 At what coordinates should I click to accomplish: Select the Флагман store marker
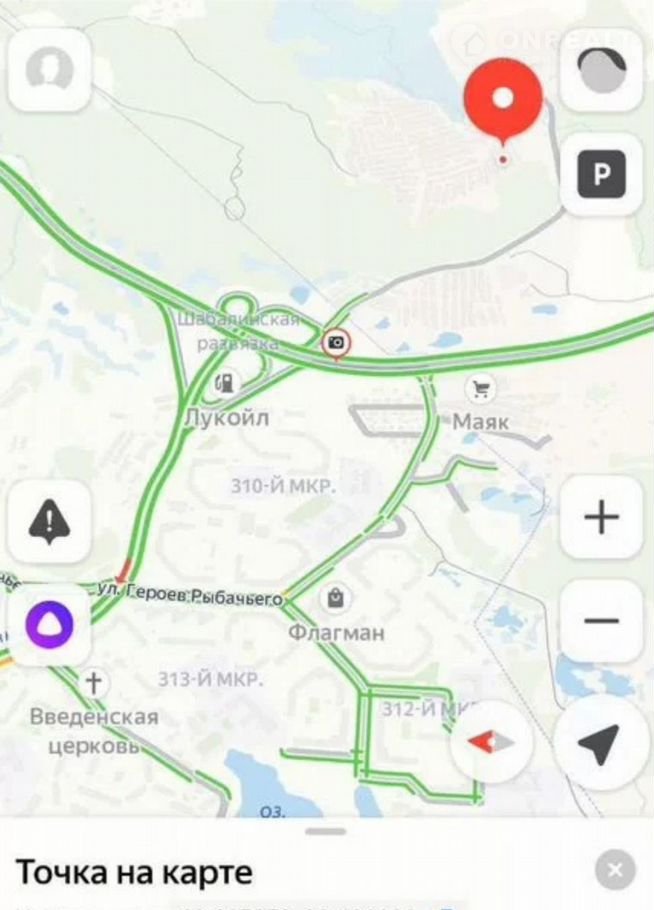point(335,598)
